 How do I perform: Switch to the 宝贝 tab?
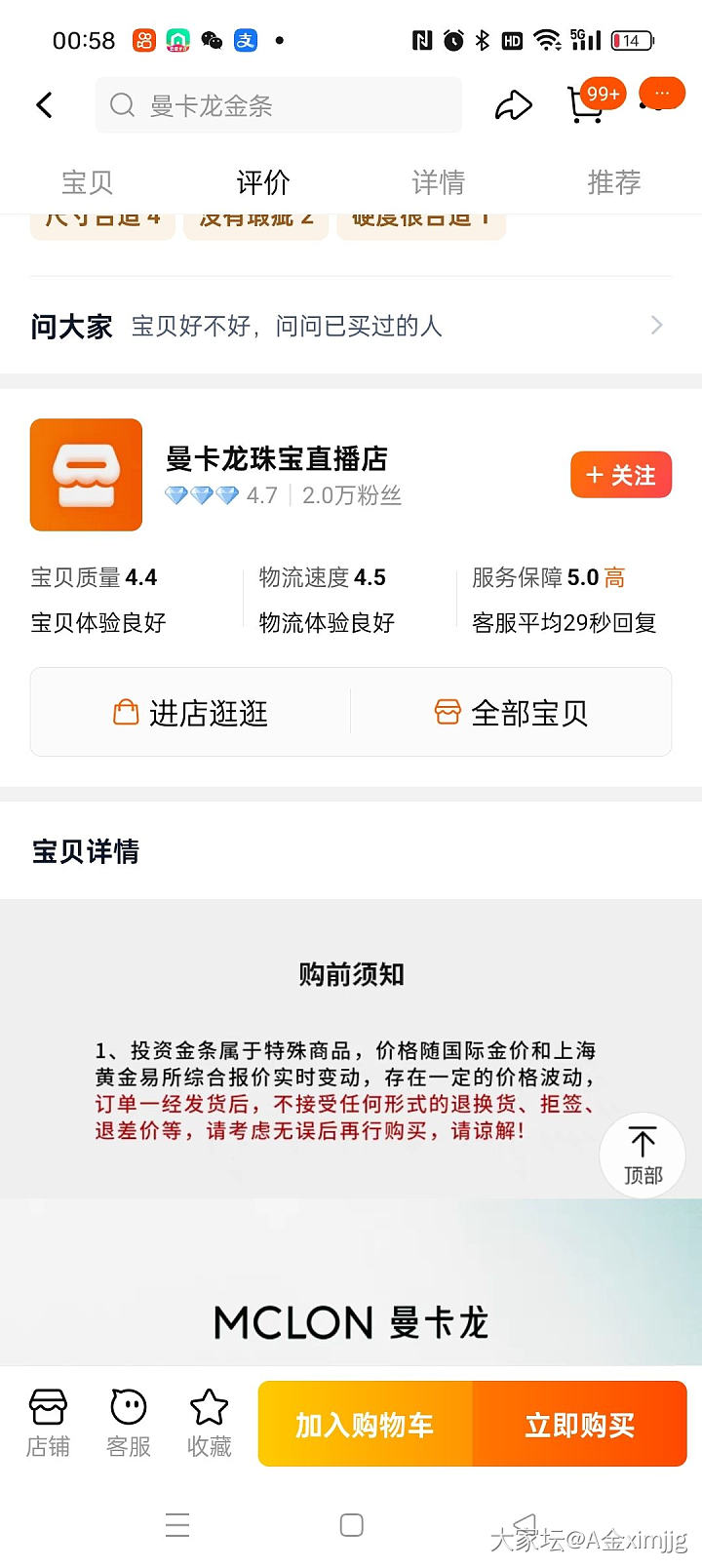87,182
